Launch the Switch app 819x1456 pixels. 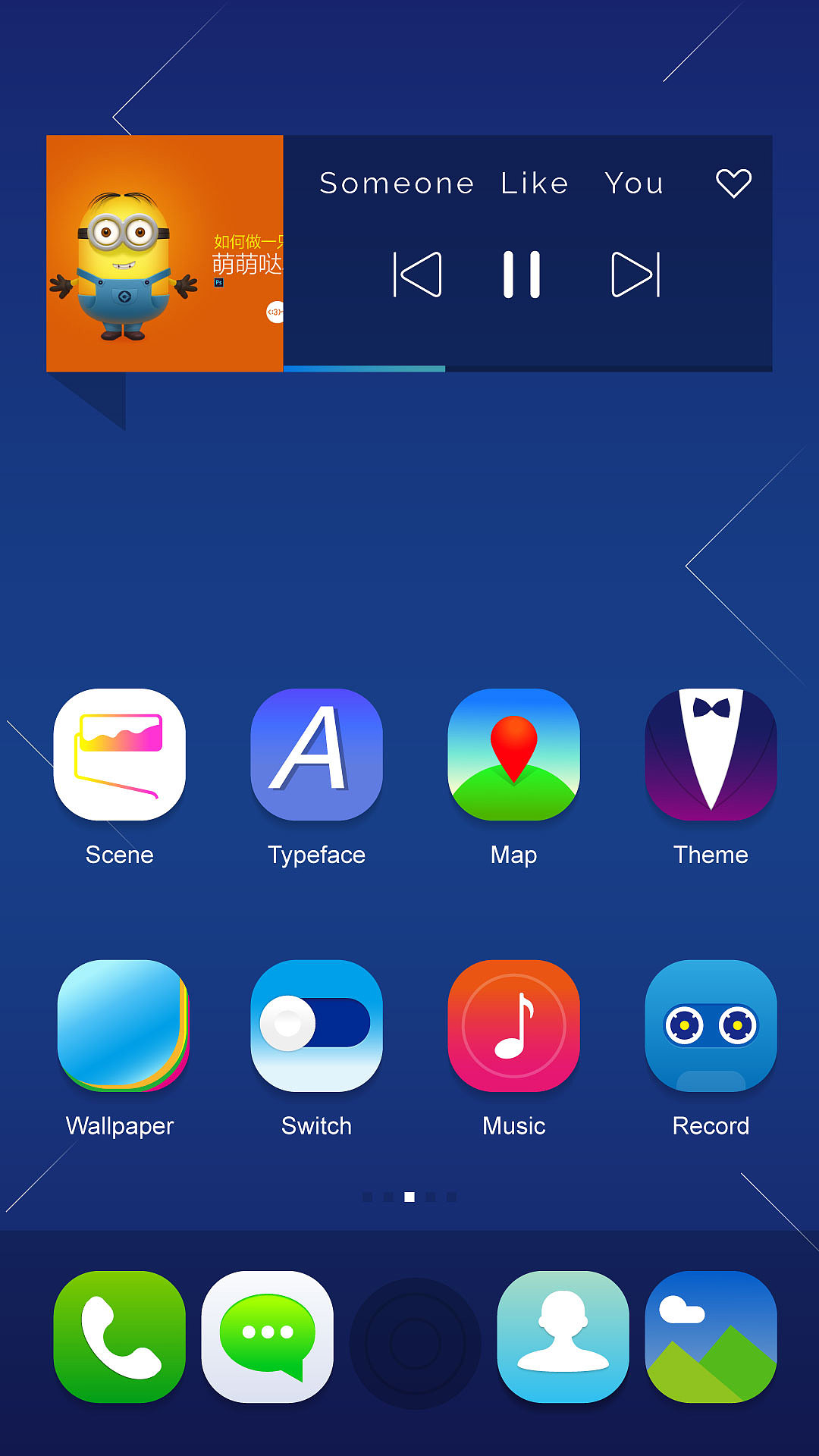tap(317, 1026)
